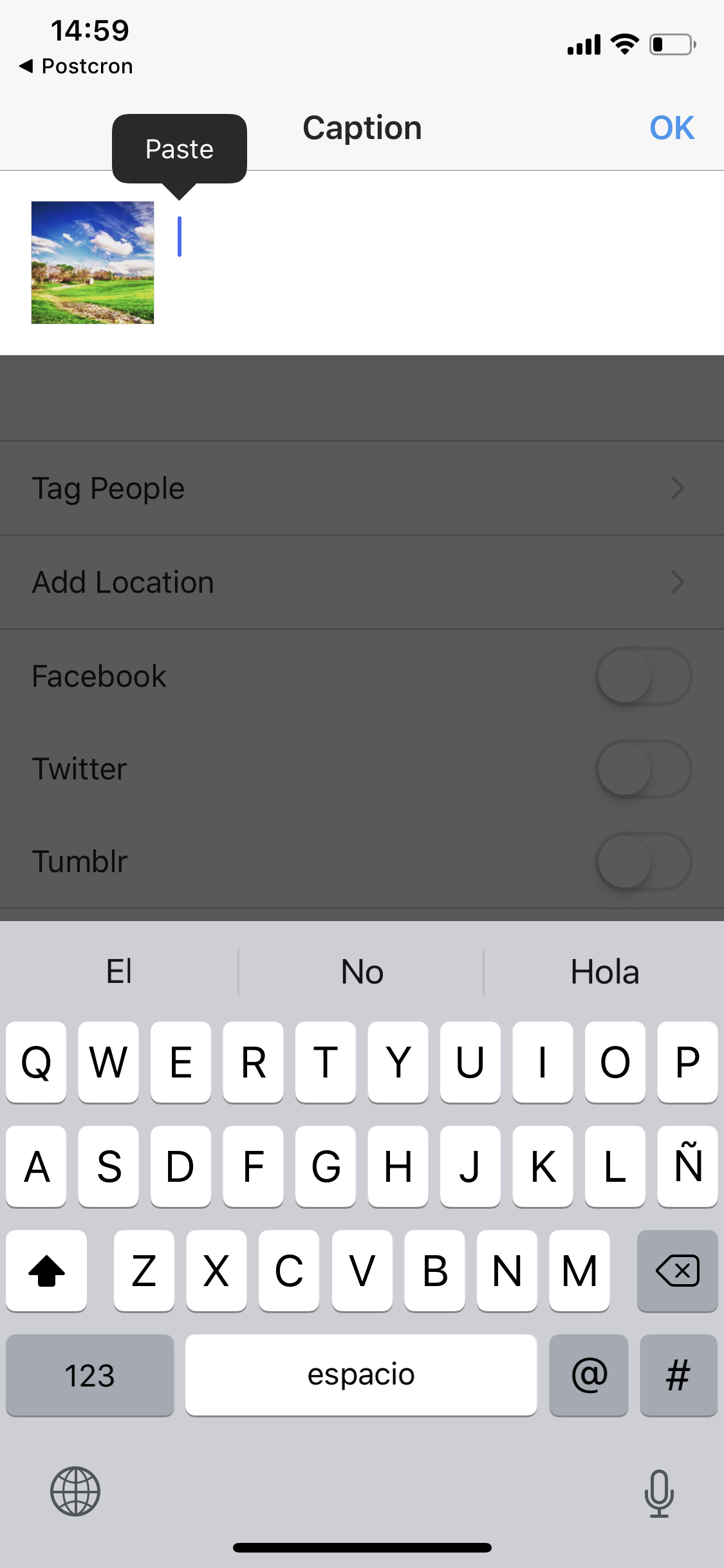724x1568 pixels.
Task: Start dictation with the microphone icon
Action: [658, 1493]
